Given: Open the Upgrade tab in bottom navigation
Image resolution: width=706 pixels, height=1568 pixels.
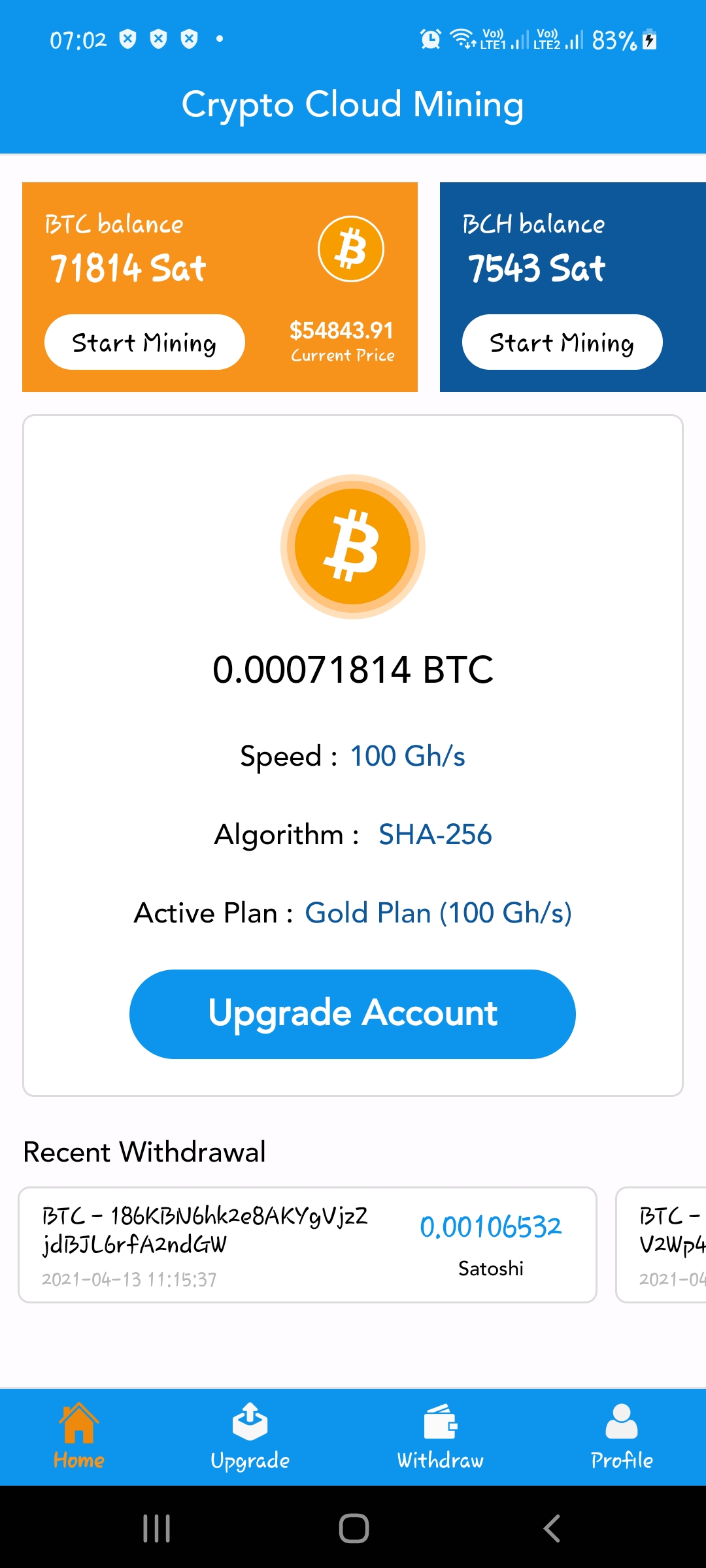Looking at the screenshot, I should click(250, 1437).
